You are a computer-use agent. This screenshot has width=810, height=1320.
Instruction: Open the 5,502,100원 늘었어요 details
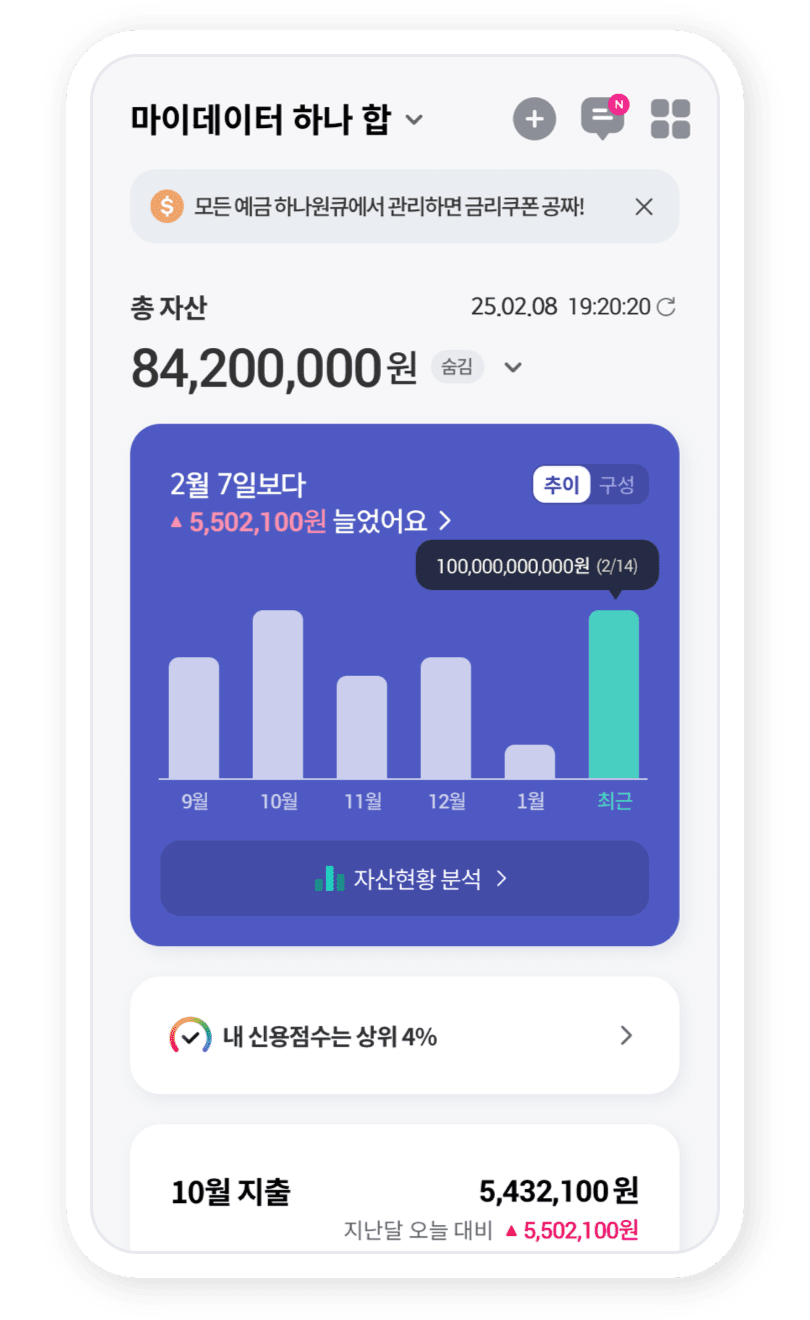312,521
